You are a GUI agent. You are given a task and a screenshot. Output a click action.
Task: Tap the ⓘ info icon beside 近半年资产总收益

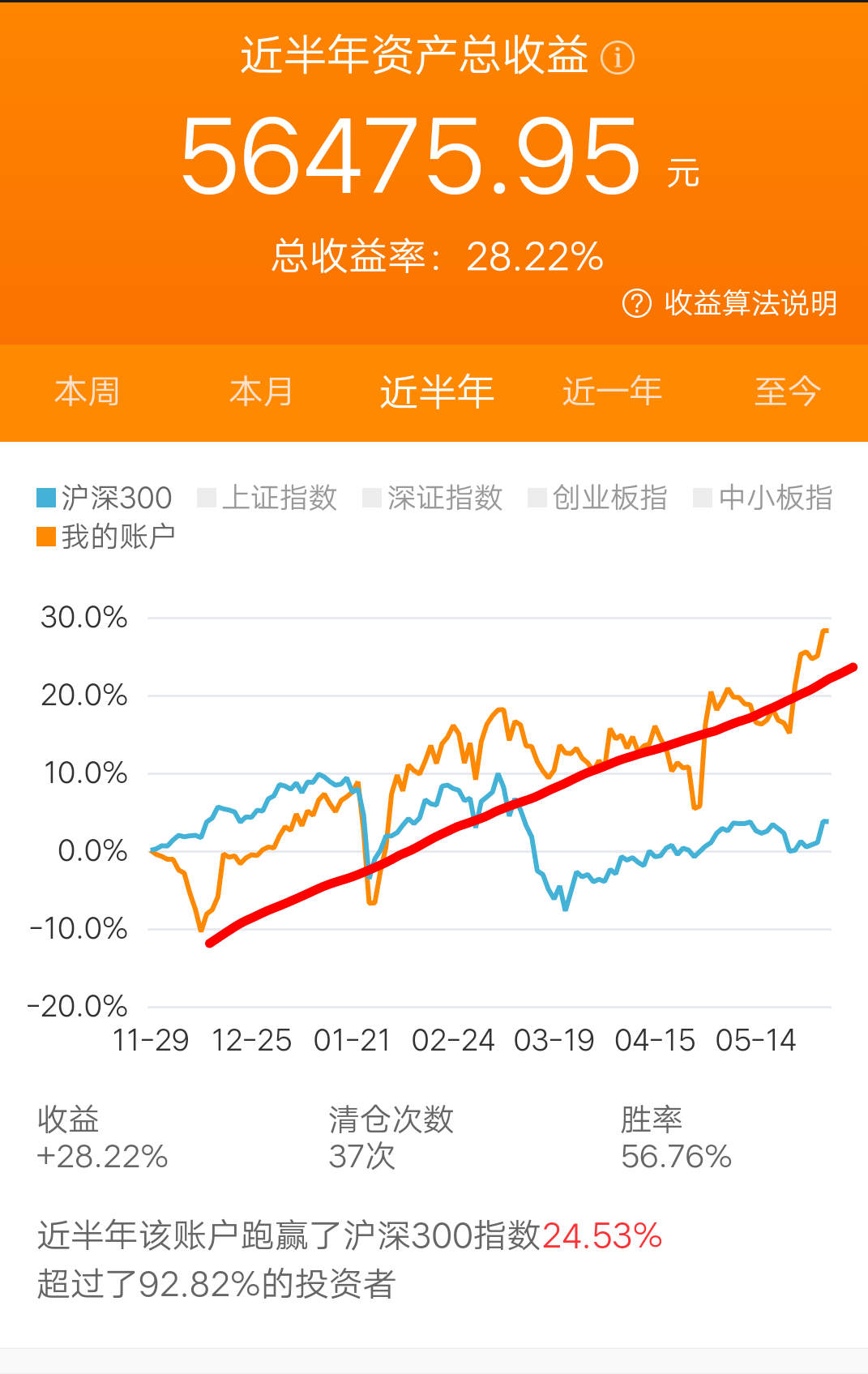click(x=619, y=58)
